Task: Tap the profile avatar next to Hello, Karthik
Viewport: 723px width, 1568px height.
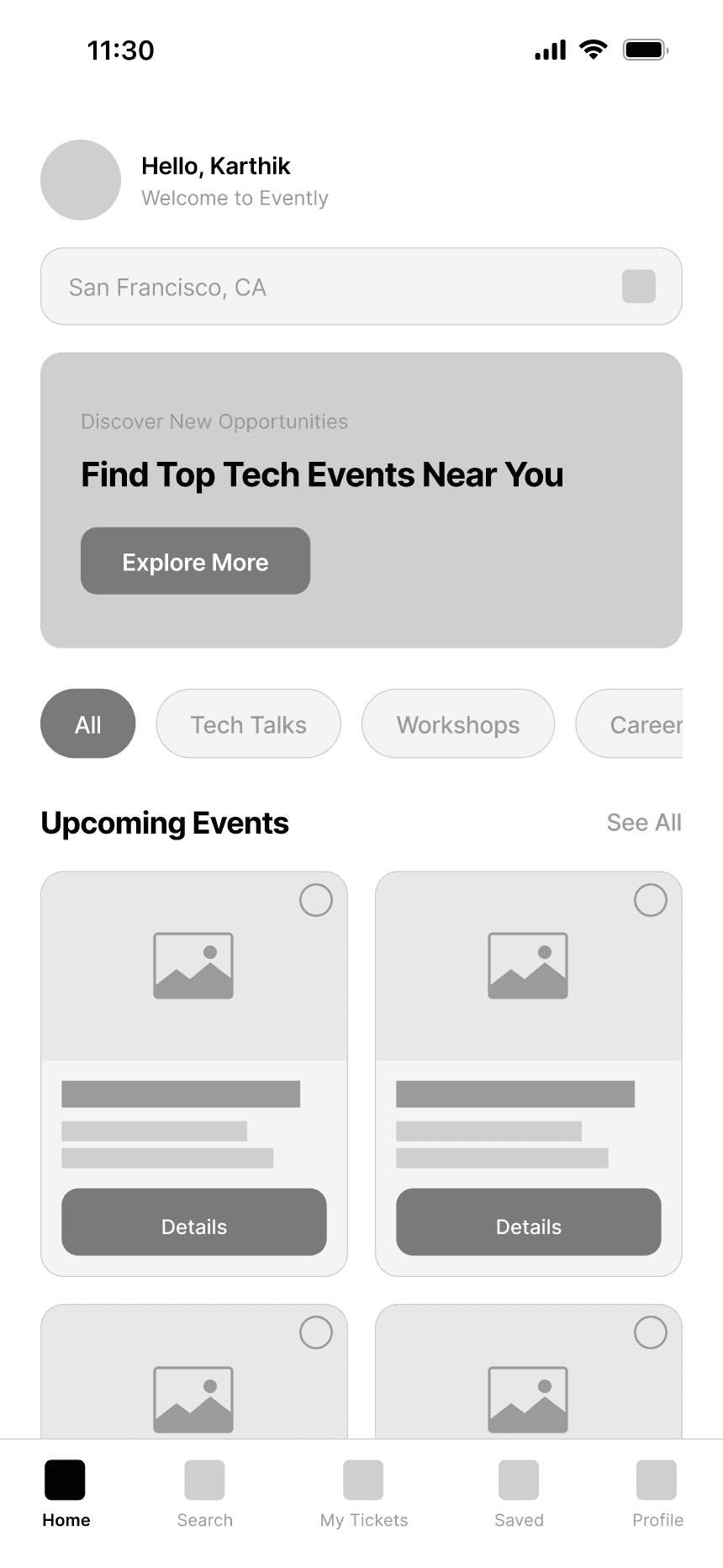Action: point(81,180)
